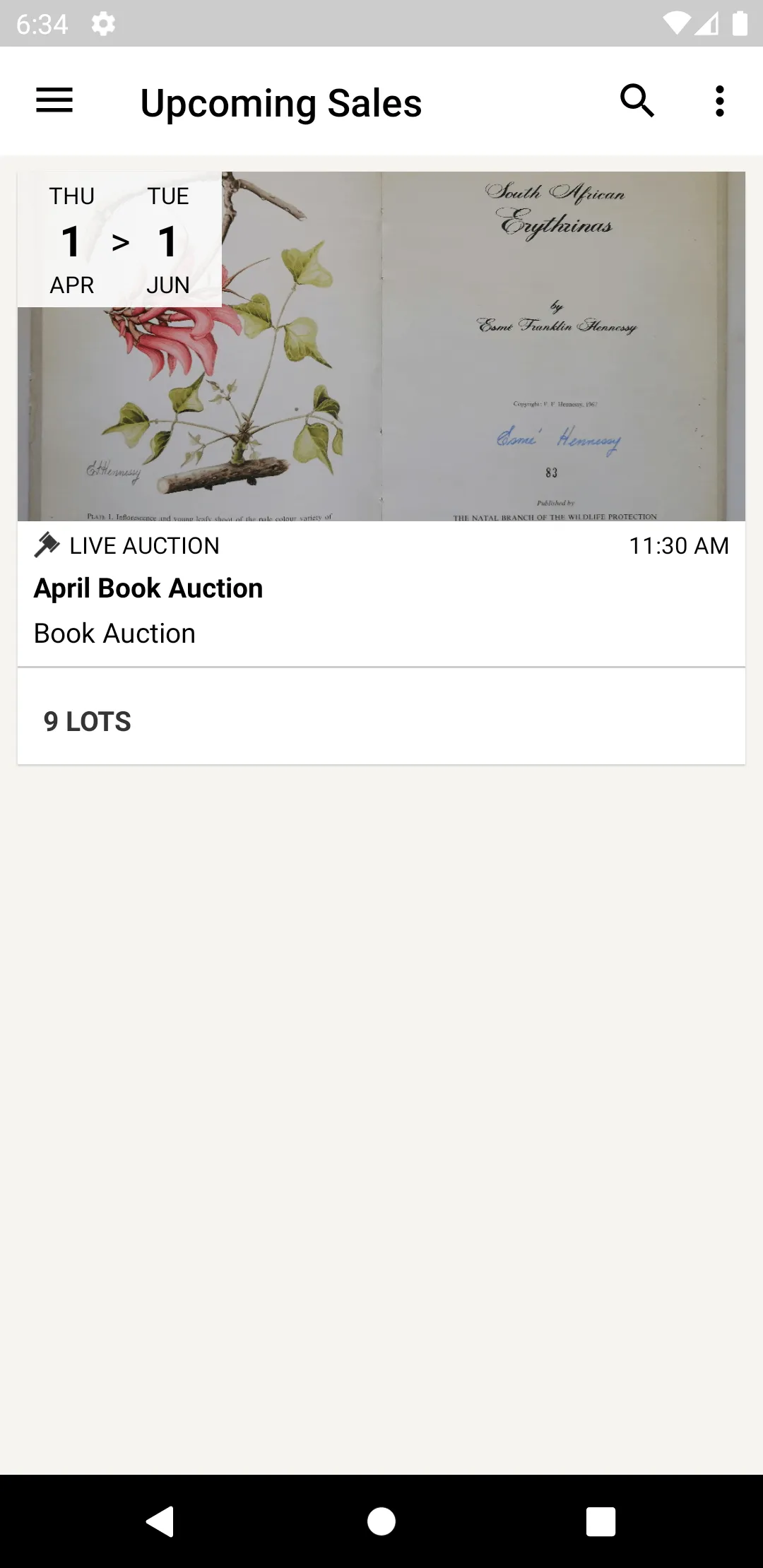The width and height of the screenshot is (763, 1568).
Task: Open the April Book Auction card
Action: (x=381, y=589)
